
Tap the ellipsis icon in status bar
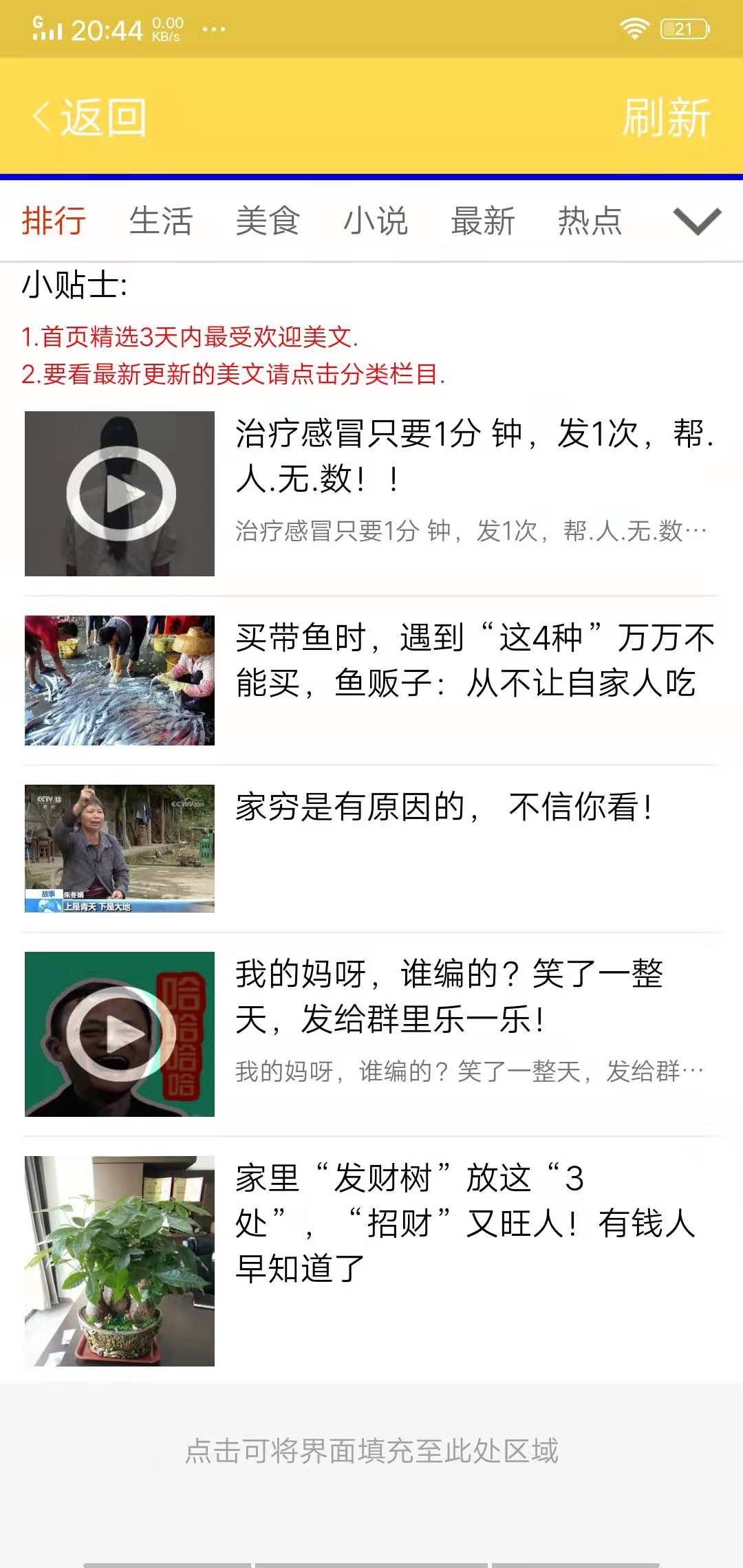(213, 28)
